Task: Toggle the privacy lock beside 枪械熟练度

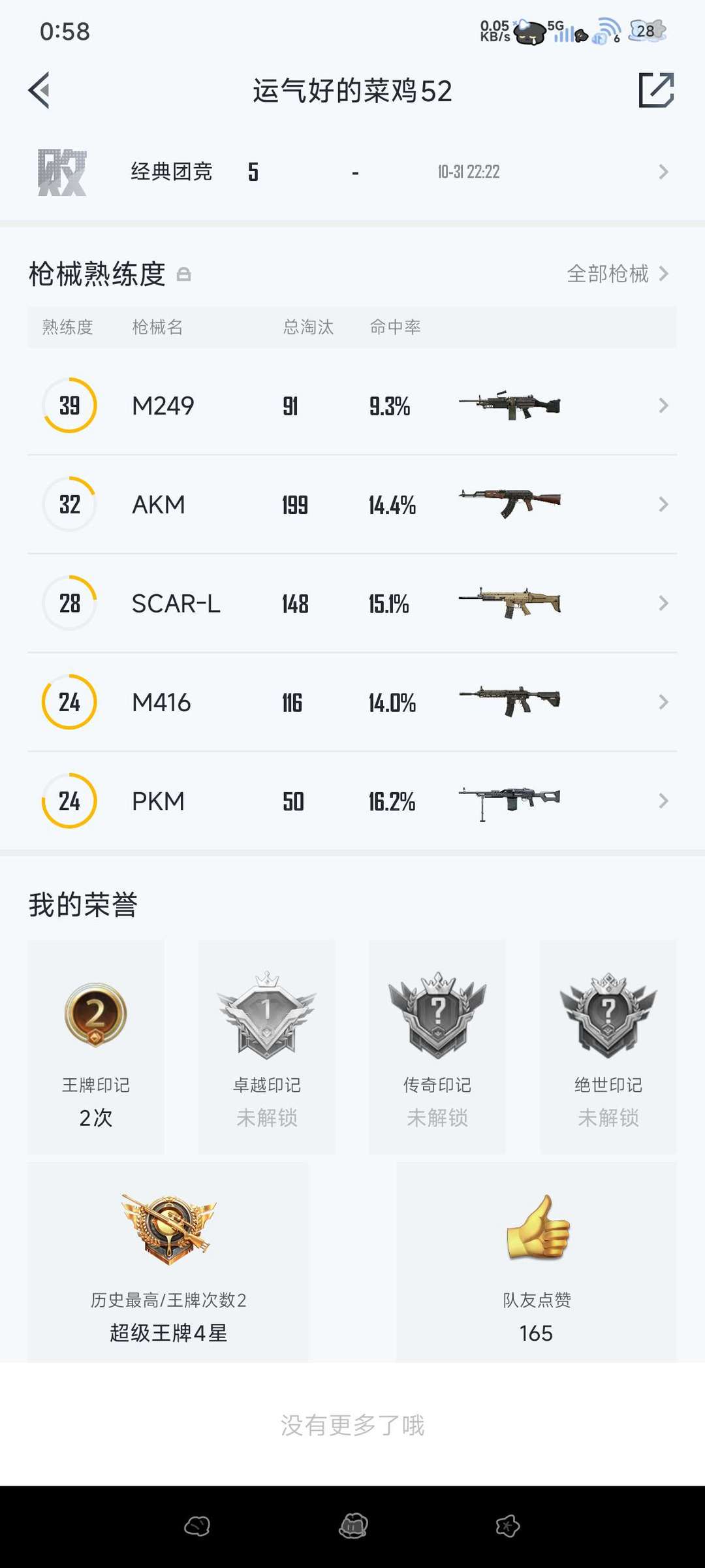Action: point(185,274)
